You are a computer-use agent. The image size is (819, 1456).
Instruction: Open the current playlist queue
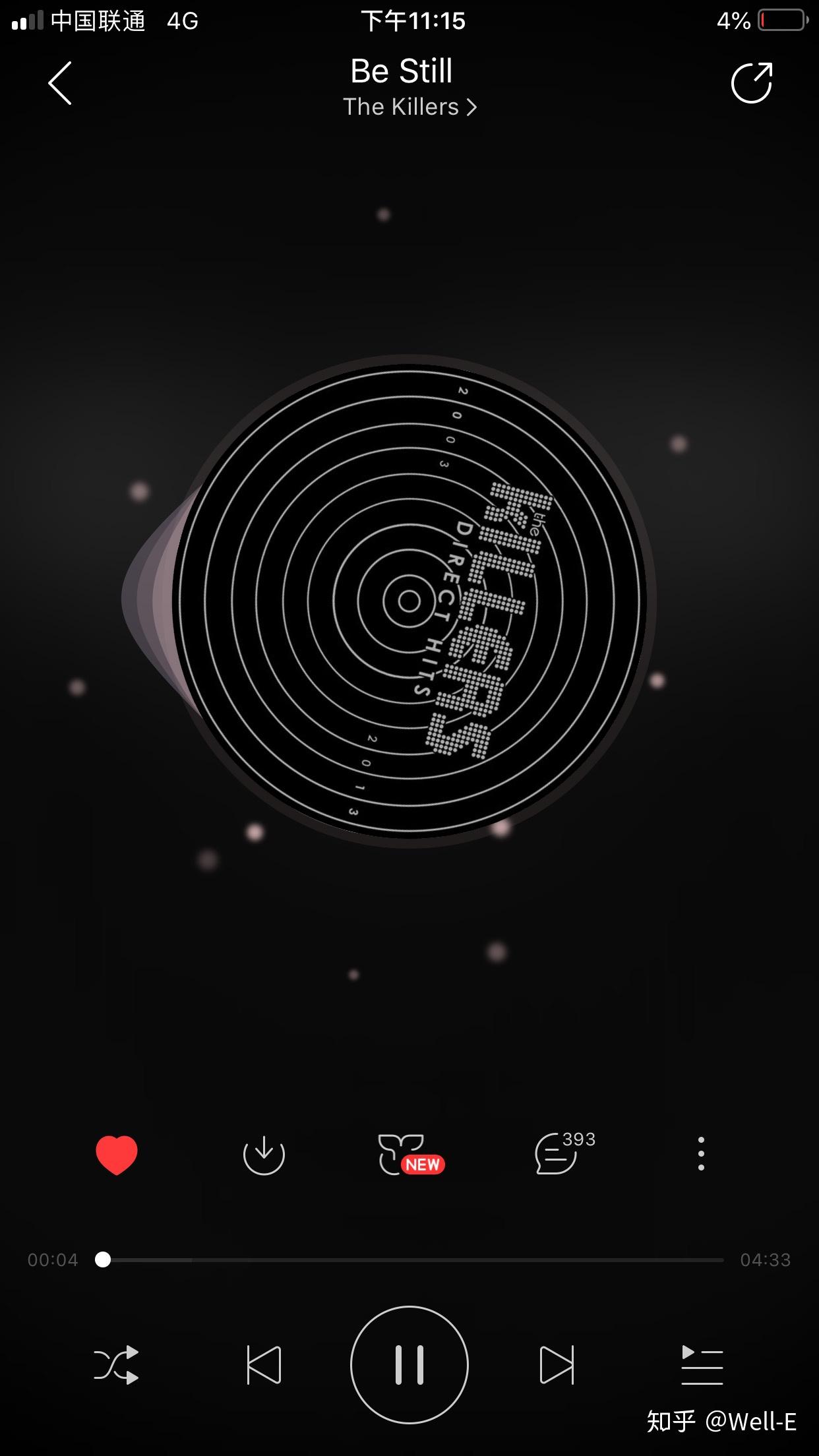tap(702, 1365)
